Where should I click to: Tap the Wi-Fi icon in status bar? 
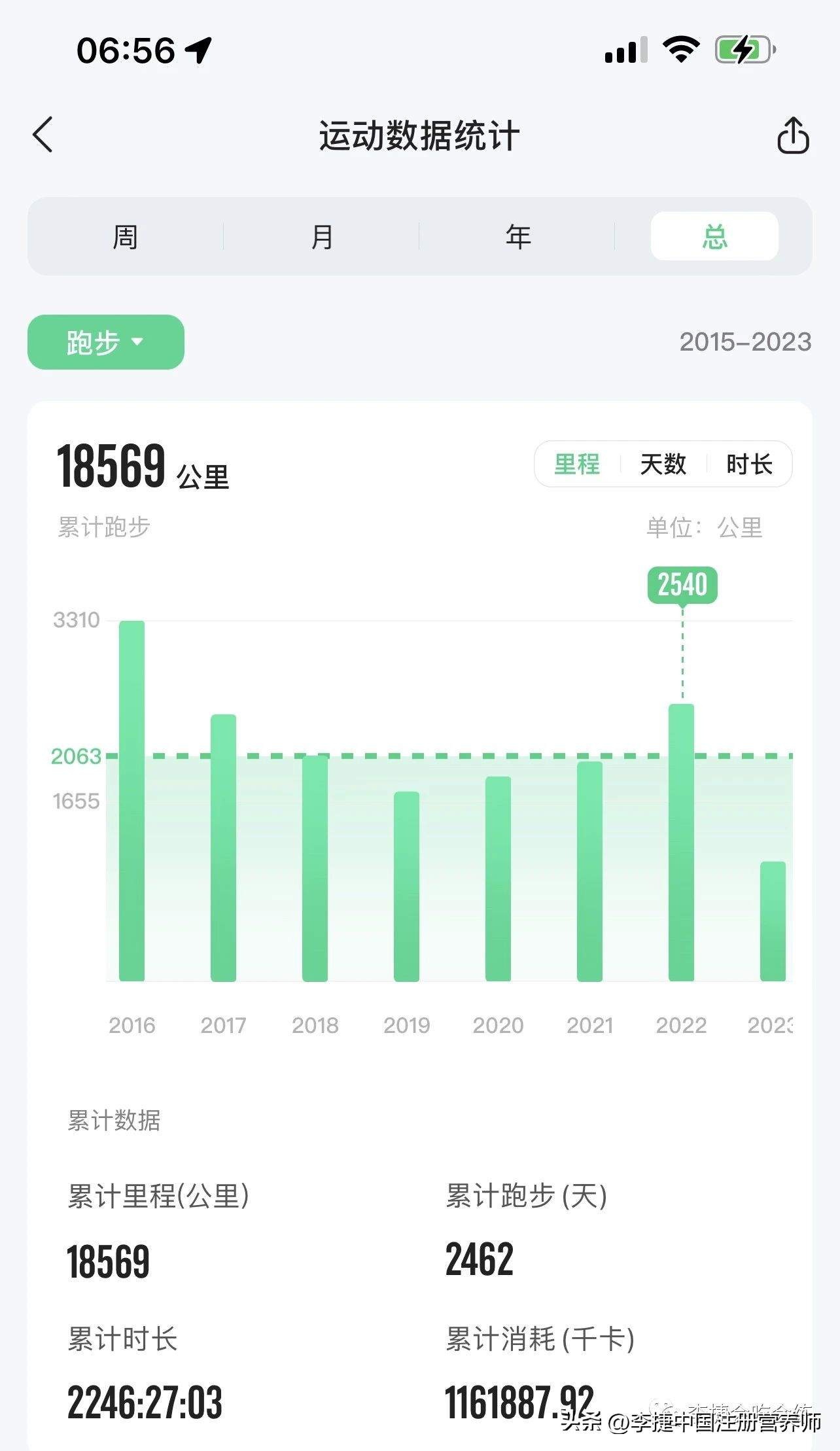(x=680, y=48)
